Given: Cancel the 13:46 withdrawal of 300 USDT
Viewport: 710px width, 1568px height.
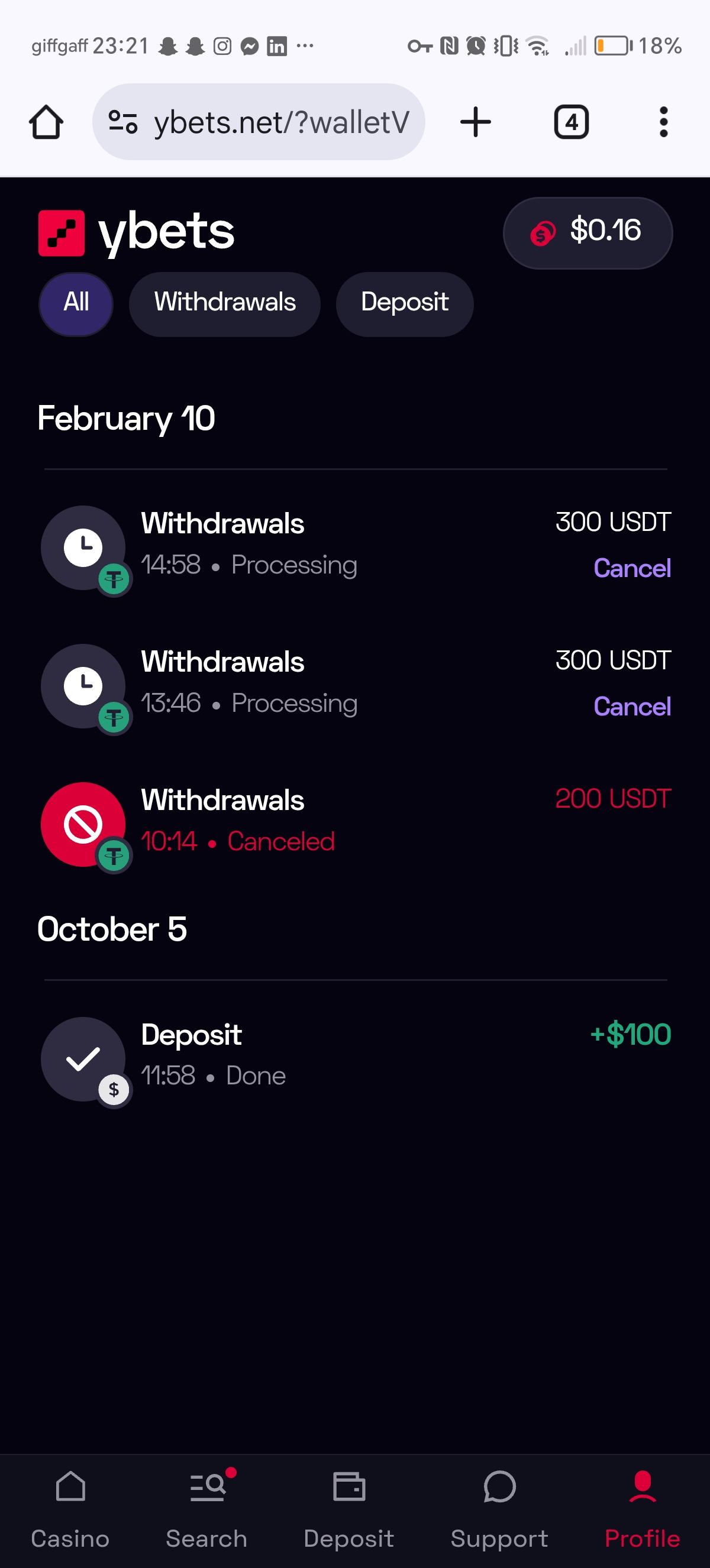Looking at the screenshot, I should (x=631, y=706).
